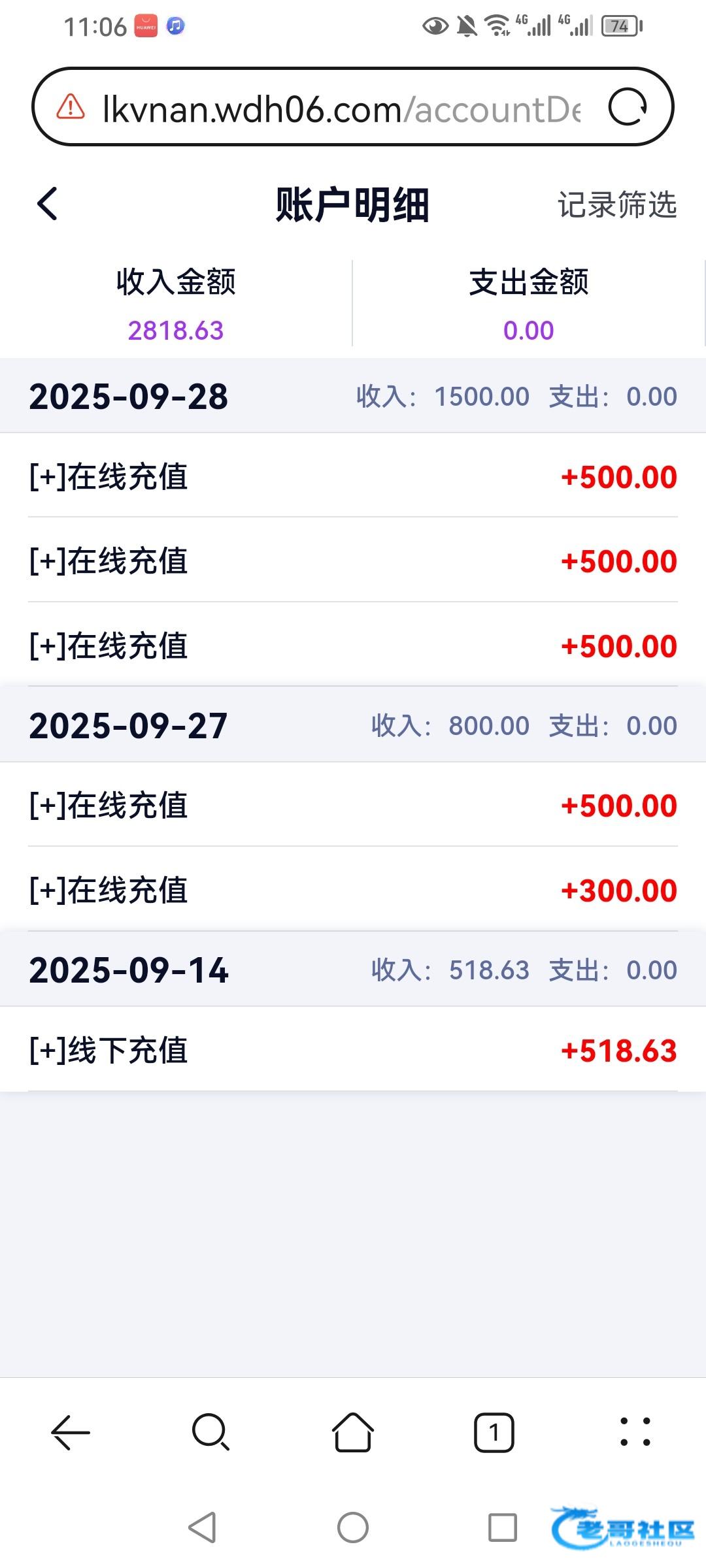Open browser search from the bottom toolbar
The image size is (706, 1568).
210,1433
